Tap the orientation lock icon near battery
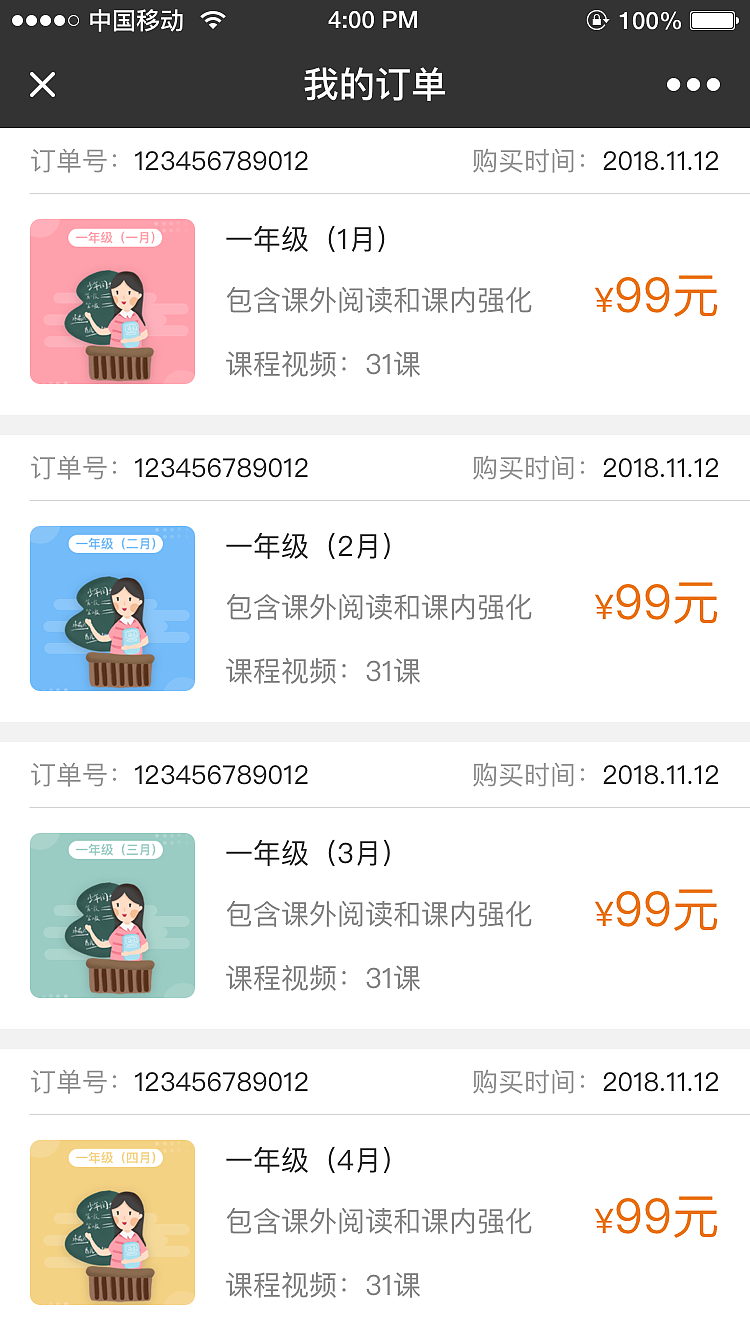750x1334 pixels. click(x=597, y=18)
